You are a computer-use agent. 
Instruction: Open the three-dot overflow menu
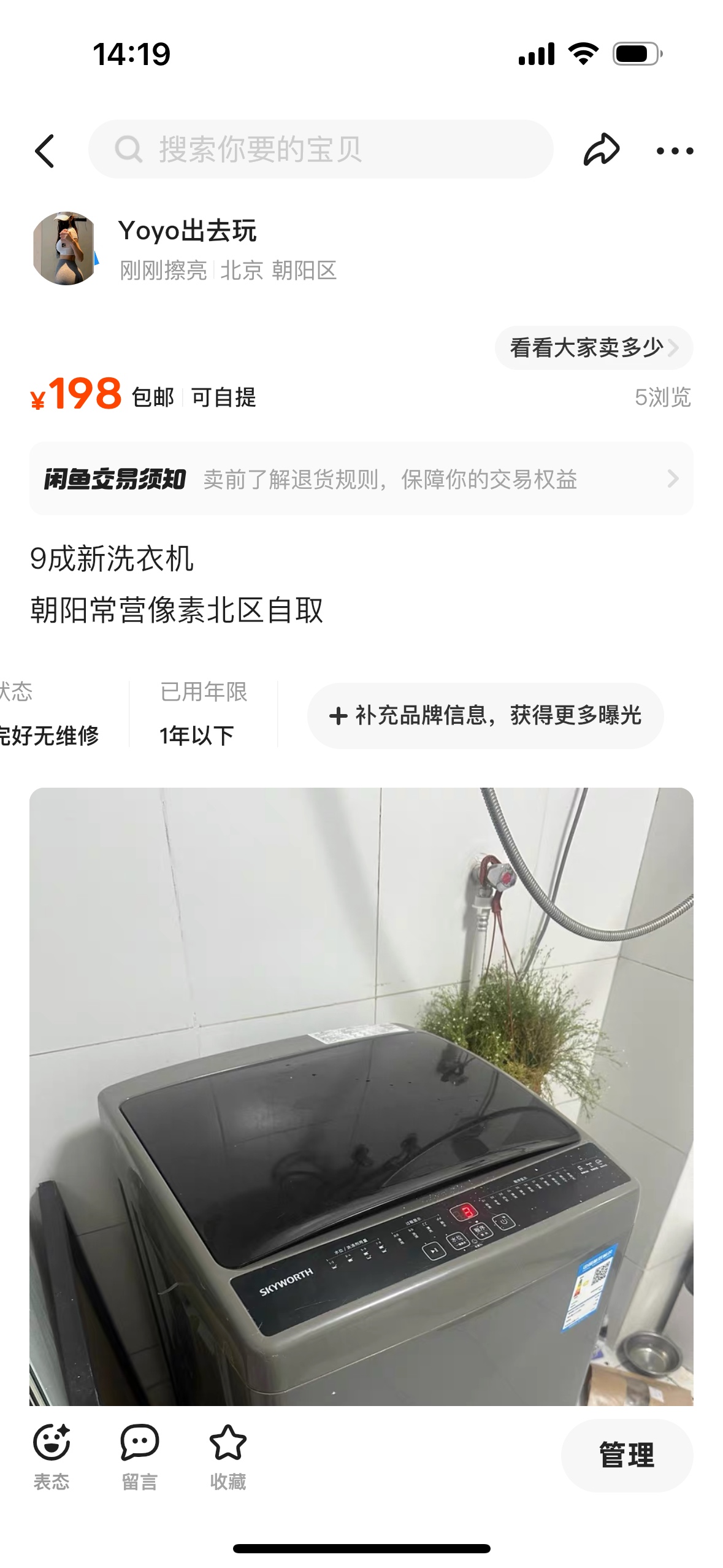[x=675, y=150]
